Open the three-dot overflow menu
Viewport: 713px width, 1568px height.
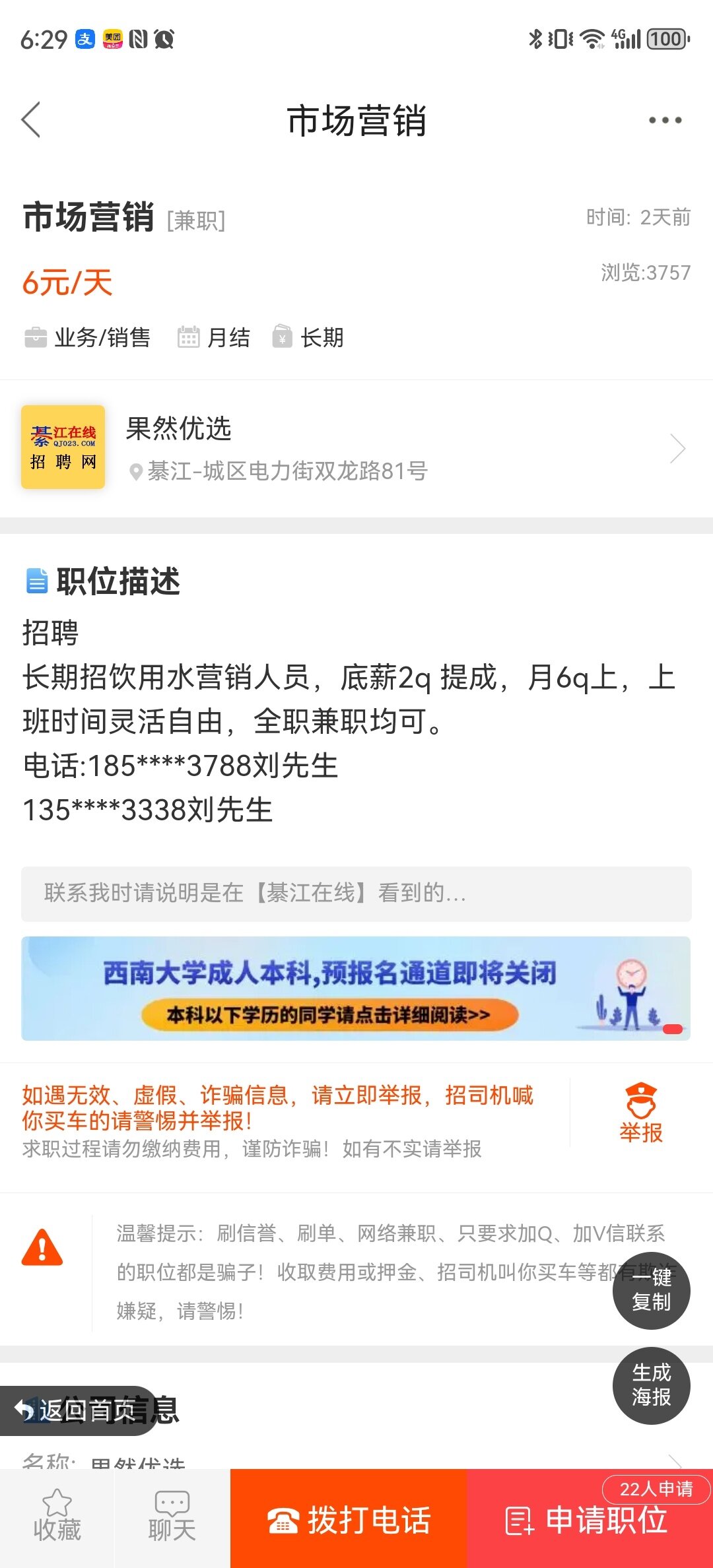tap(664, 120)
